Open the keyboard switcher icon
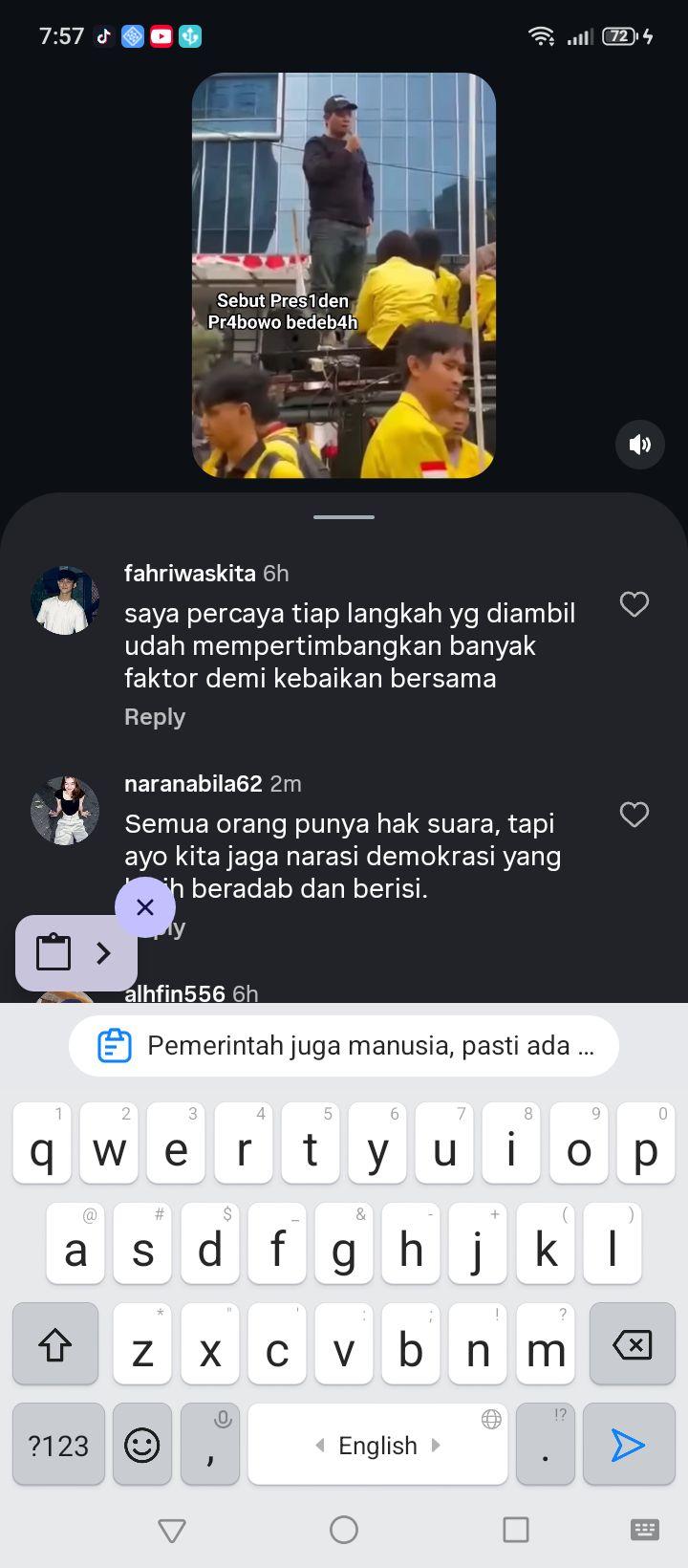The image size is (688, 1568). [645, 1530]
